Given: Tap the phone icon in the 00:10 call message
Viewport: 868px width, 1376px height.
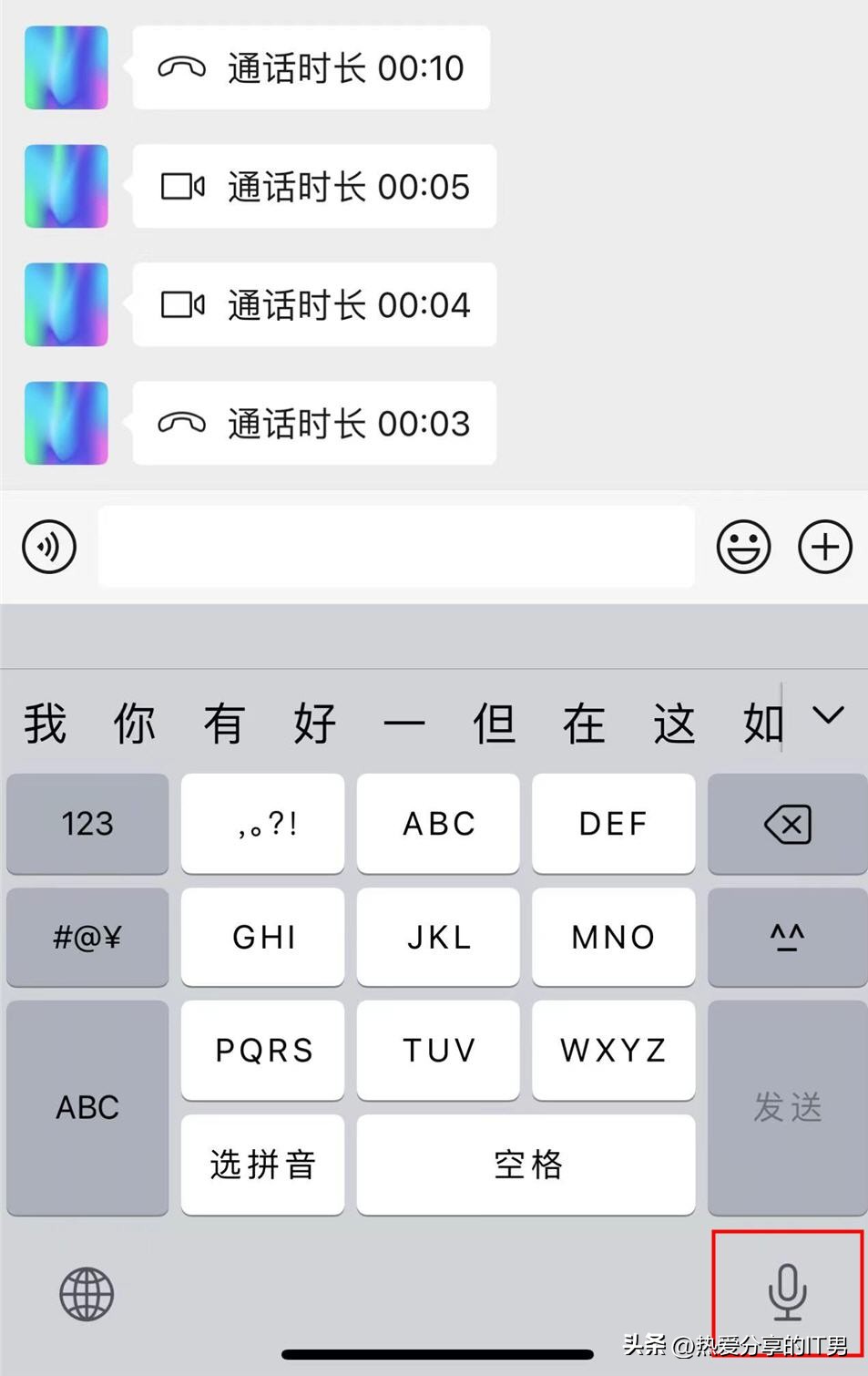Looking at the screenshot, I should (182, 67).
